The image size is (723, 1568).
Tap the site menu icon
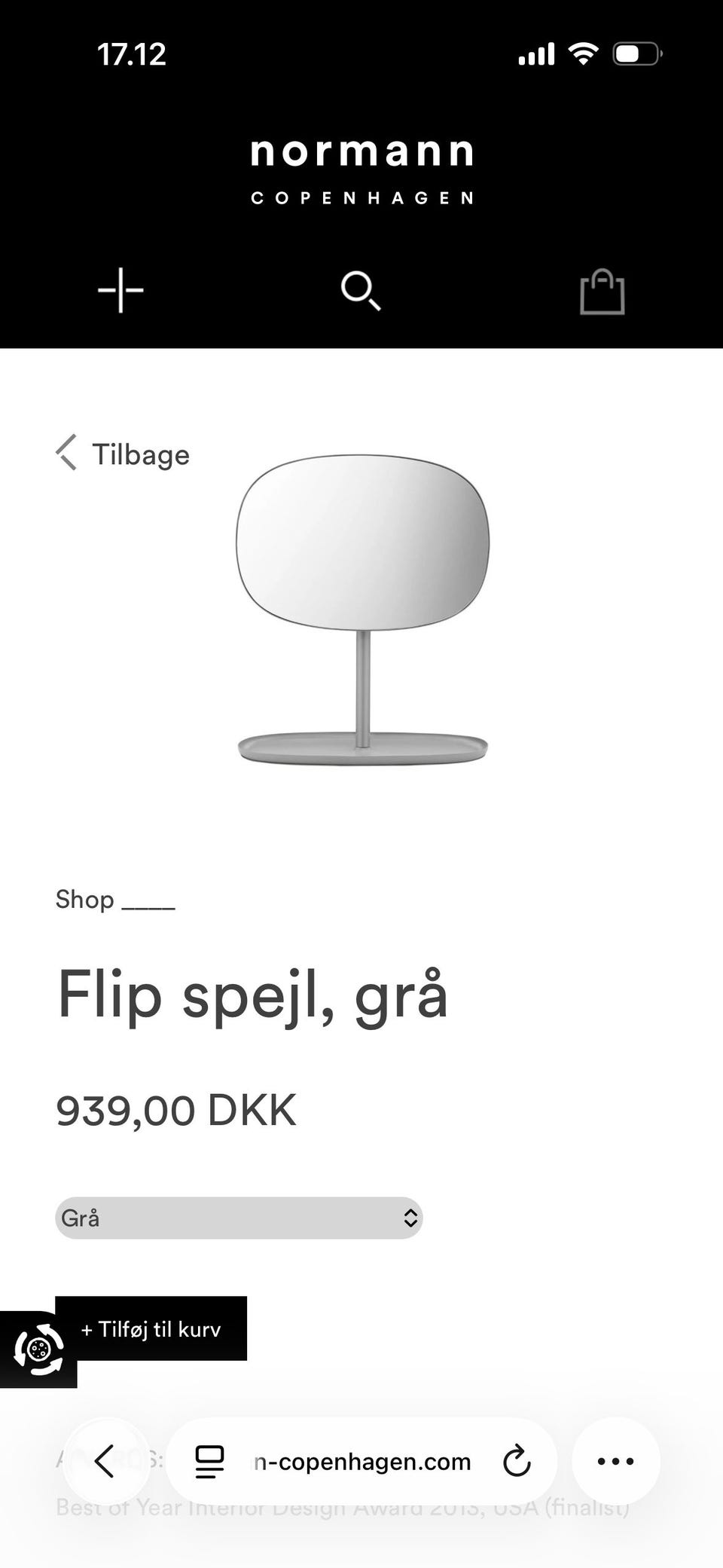(120, 290)
